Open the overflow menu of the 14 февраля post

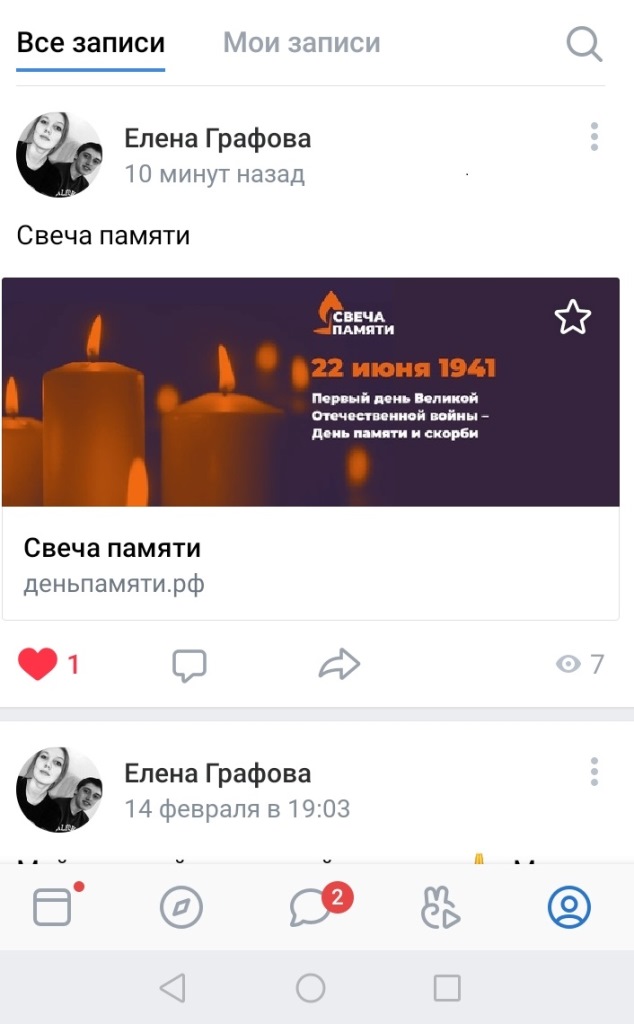(x=594, y=772)
